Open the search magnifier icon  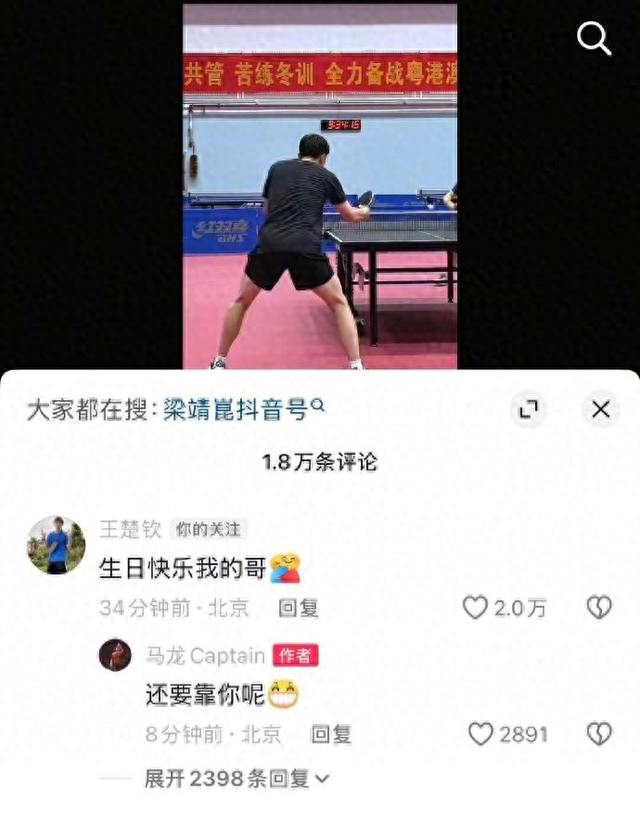click(594, 39)
